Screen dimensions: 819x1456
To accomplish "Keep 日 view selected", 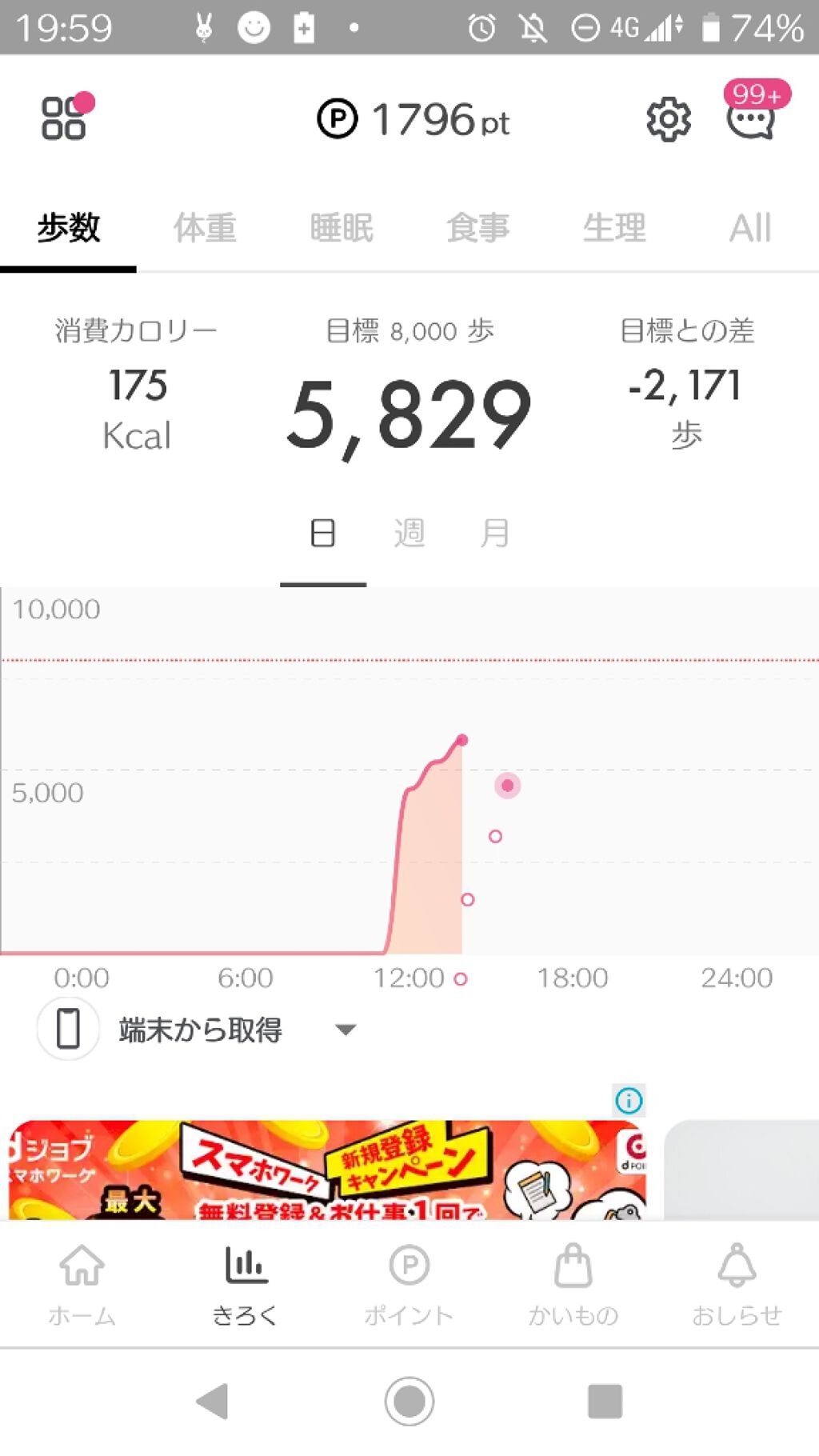I will [x=323, y=532].
